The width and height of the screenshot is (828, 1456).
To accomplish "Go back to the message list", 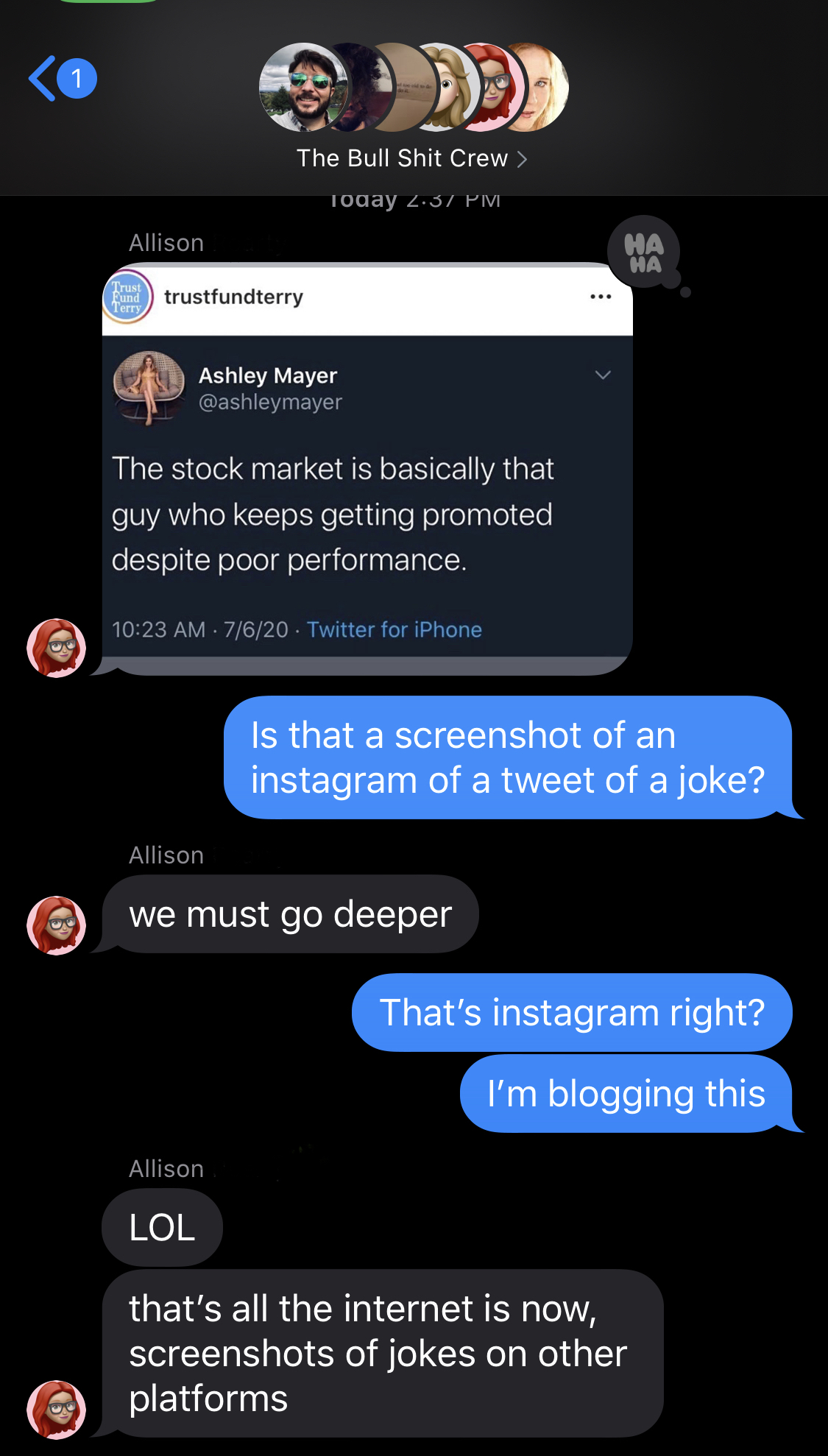I will point(44,79).
